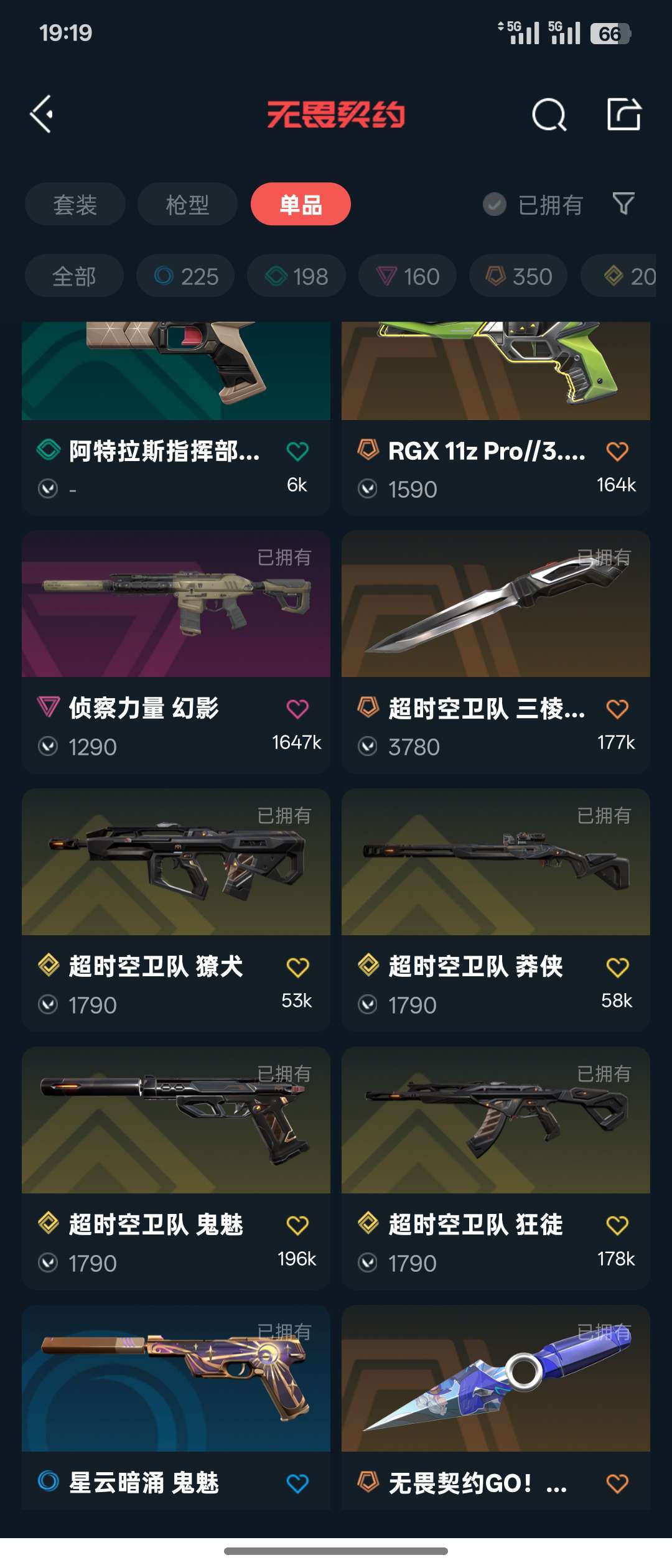Select the 全部 filter chip

pyautogui.click(x=74, y=276)
